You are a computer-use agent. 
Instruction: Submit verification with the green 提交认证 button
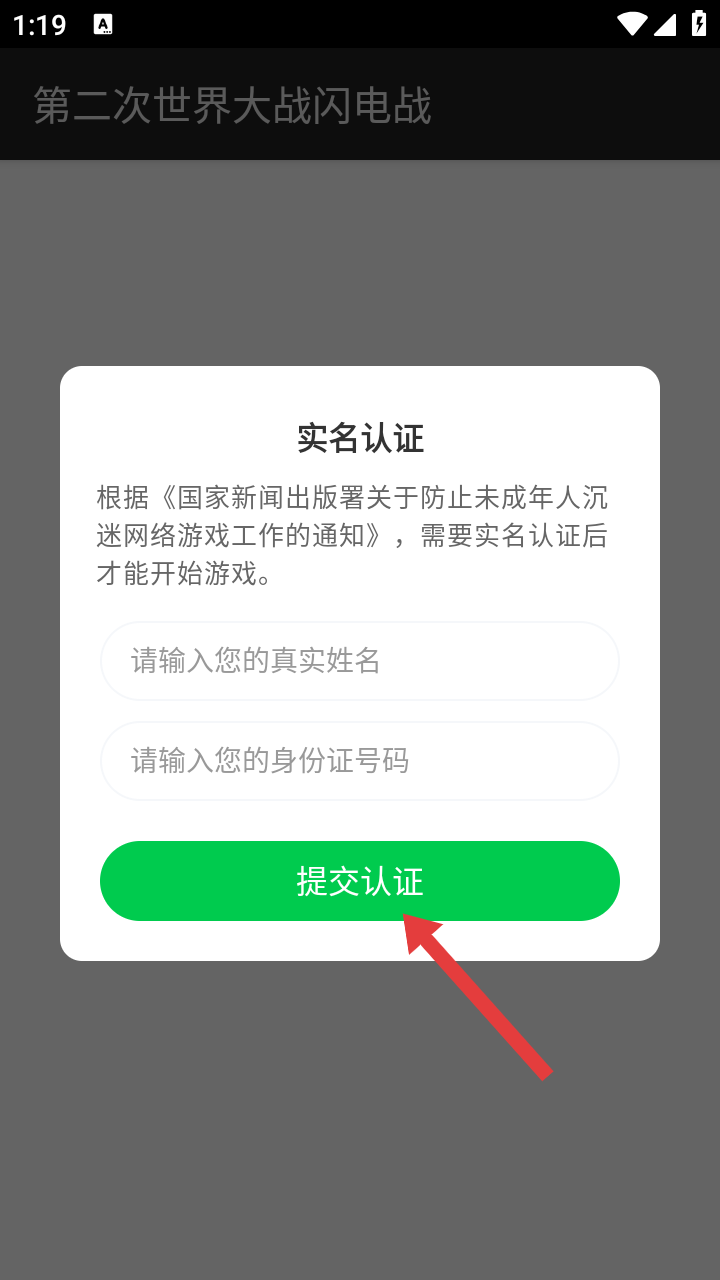360,881
